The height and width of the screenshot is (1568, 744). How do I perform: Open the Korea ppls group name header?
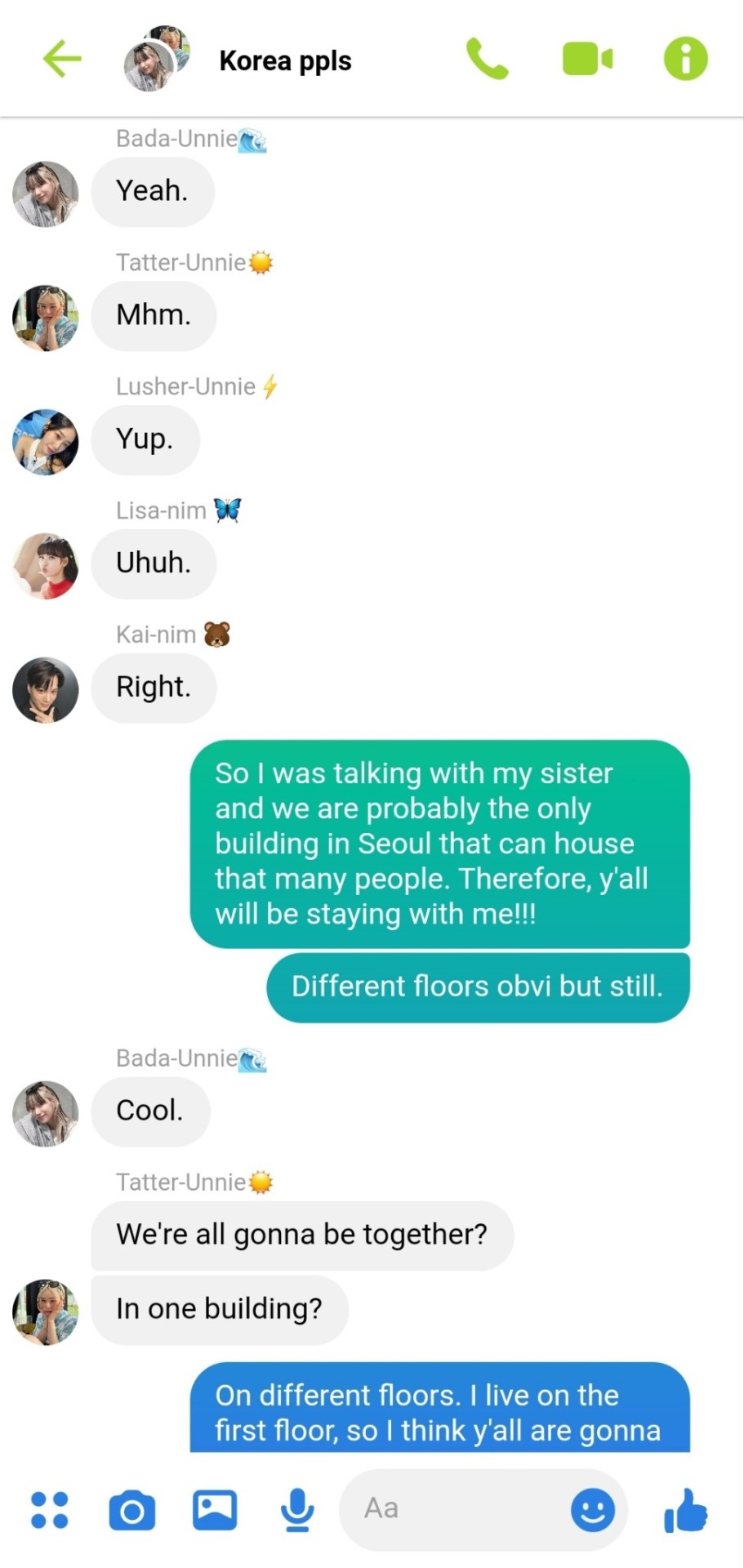[x=285, y=60]
